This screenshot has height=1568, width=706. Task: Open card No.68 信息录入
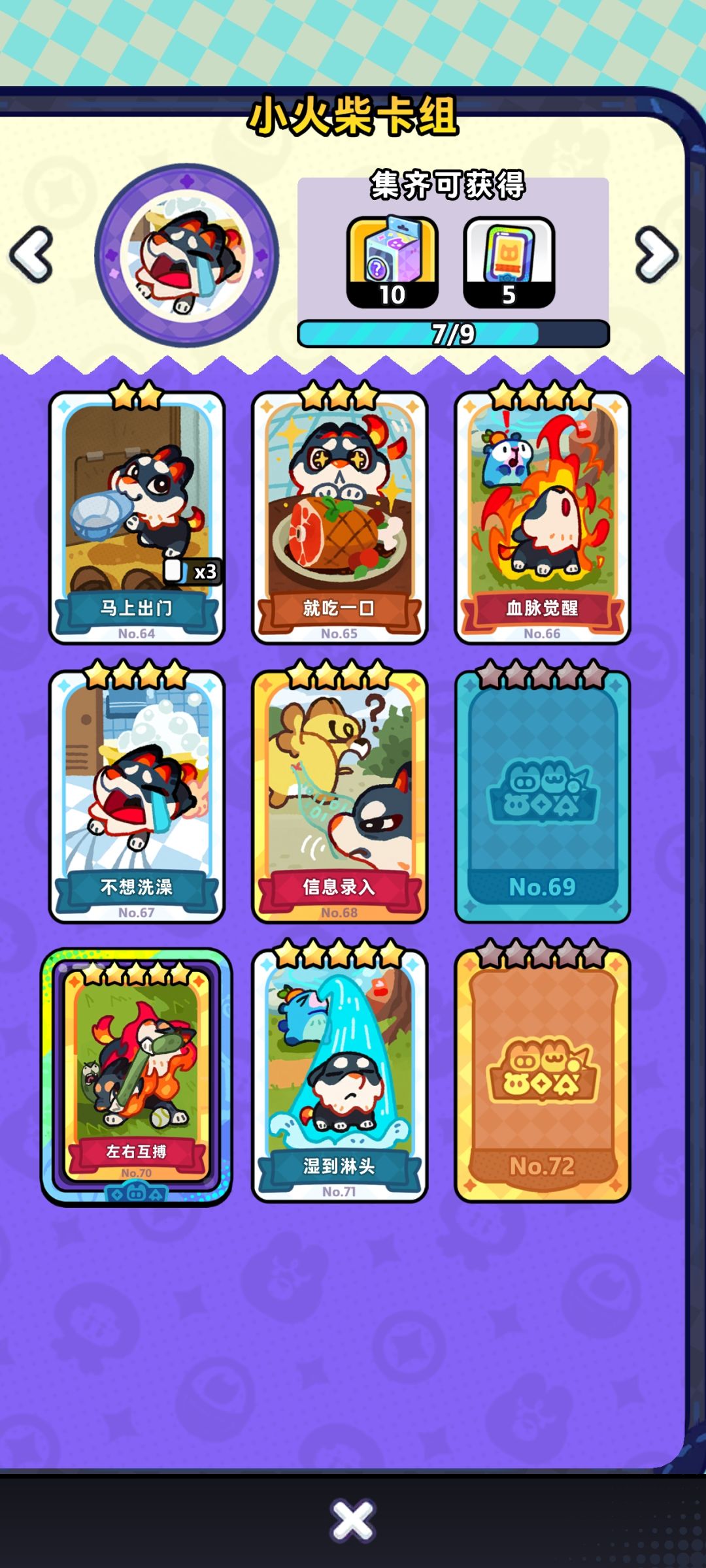[339, 794]
